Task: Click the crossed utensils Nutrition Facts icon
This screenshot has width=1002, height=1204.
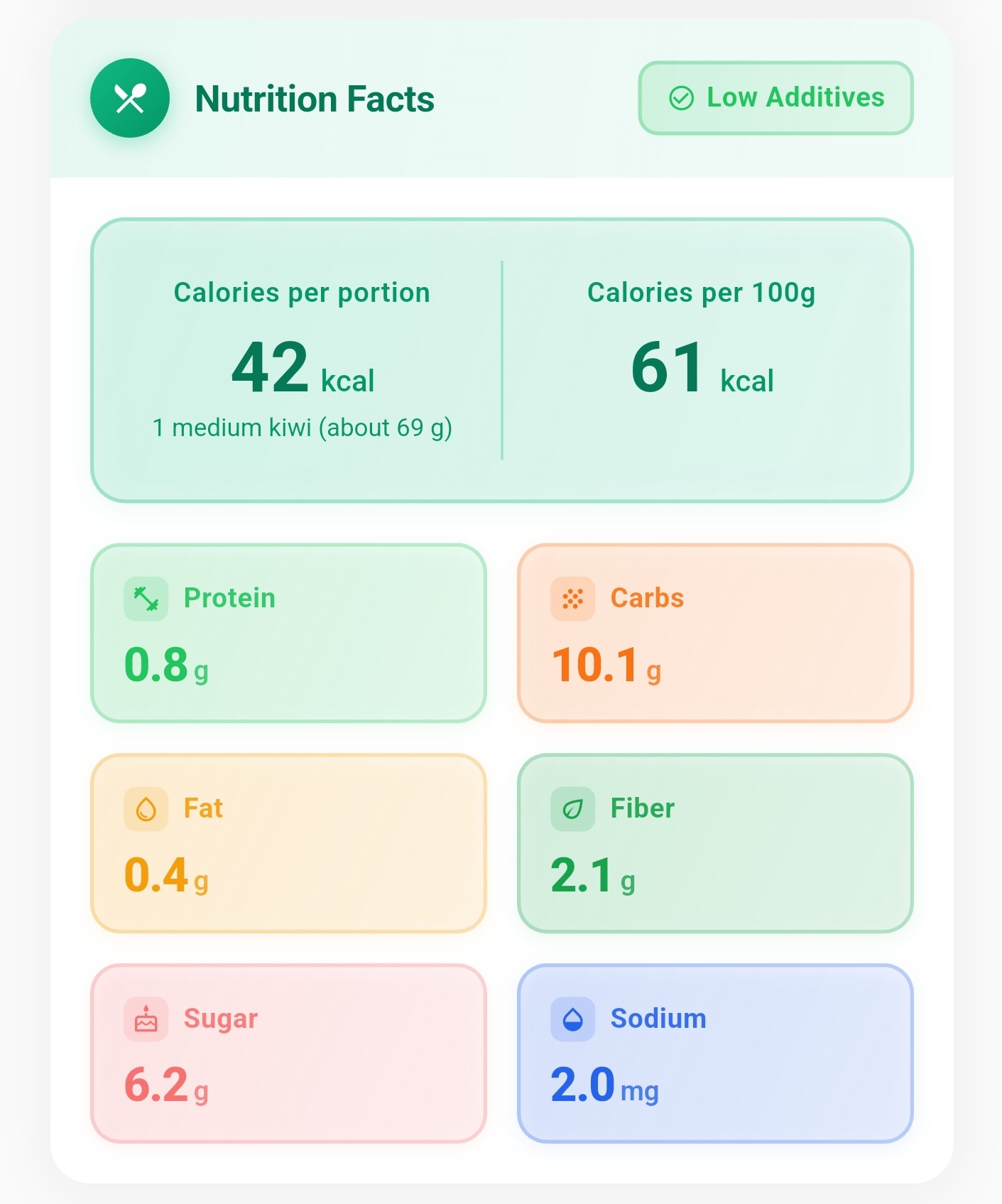Action: pos(130,98)
